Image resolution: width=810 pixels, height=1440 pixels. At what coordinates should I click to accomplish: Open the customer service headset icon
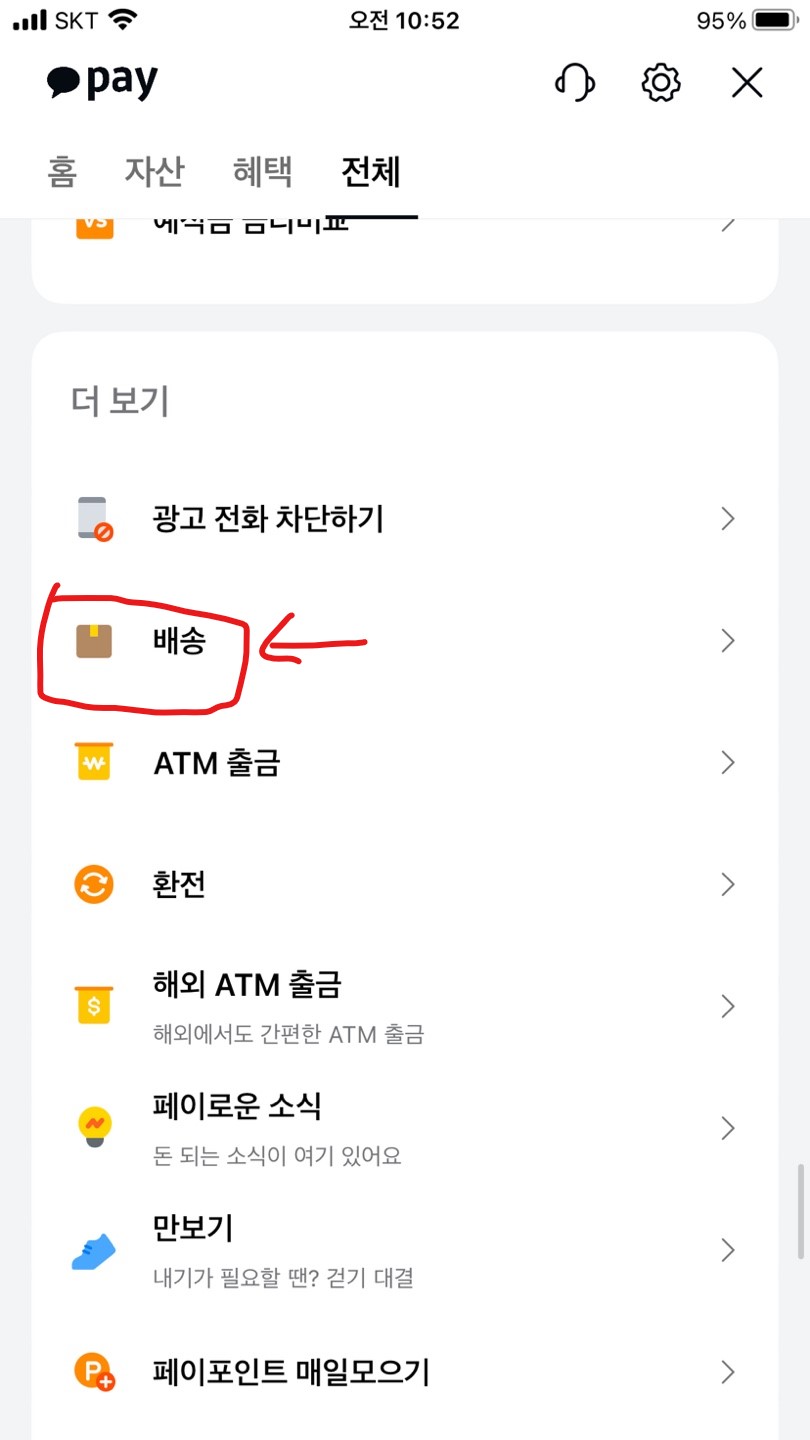pos(575,83)
